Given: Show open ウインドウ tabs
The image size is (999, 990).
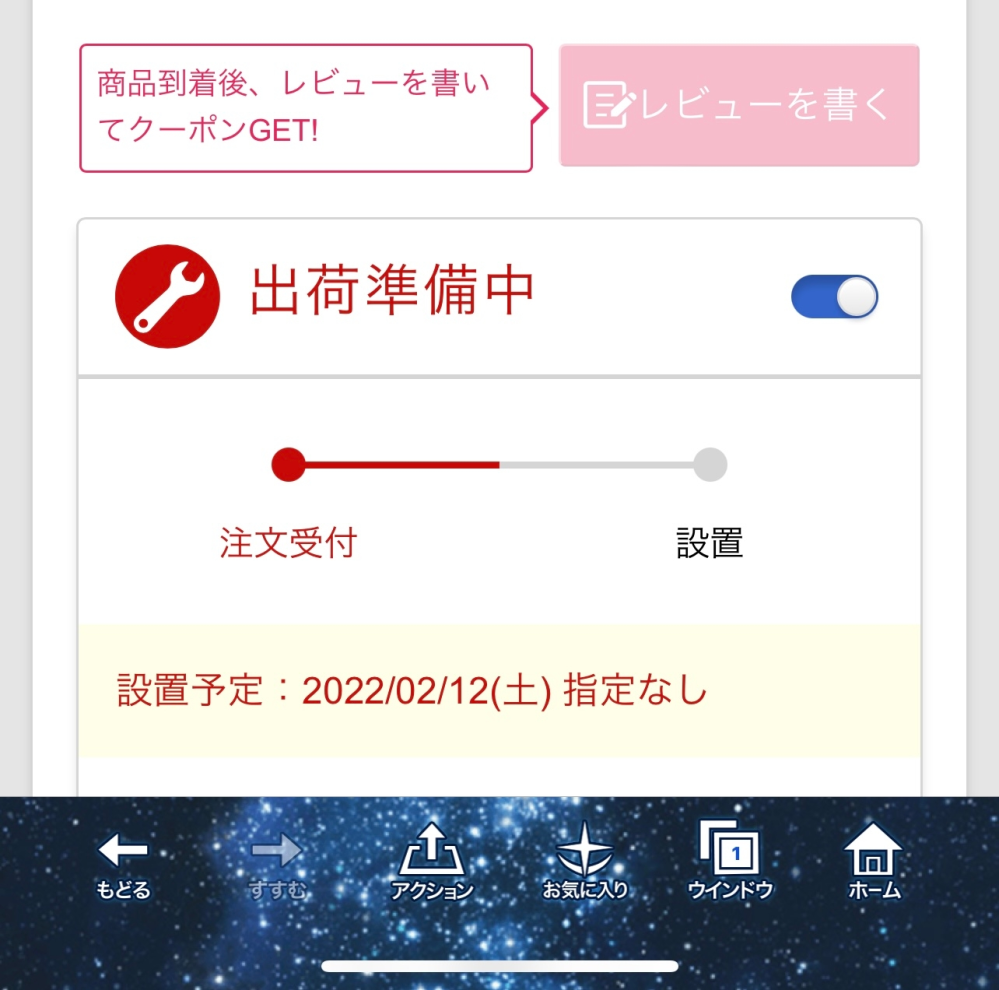Looking at the screenshot, I should (x=730, y=863).
